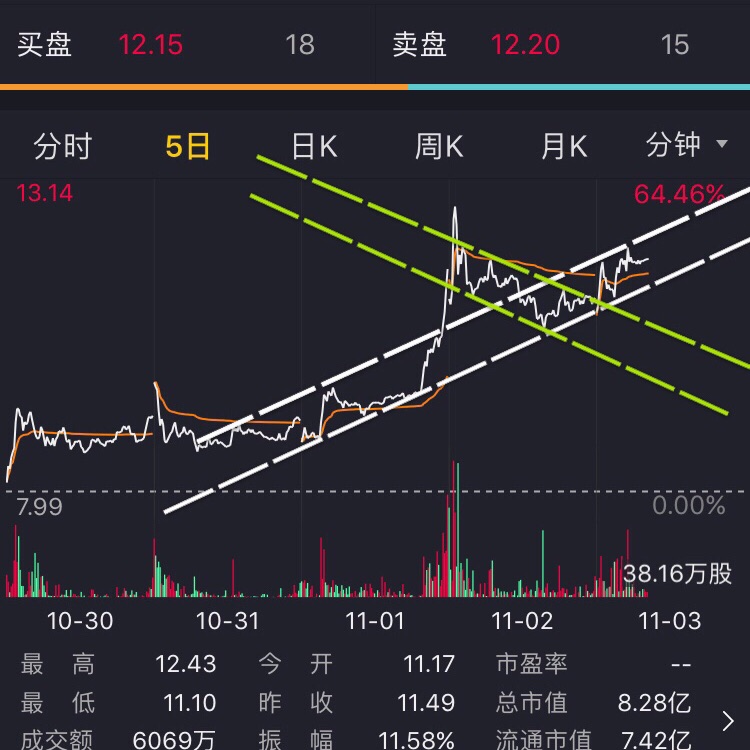Switch to the 分时 chart tab
The image size is (750, 750).
[62, 146]
